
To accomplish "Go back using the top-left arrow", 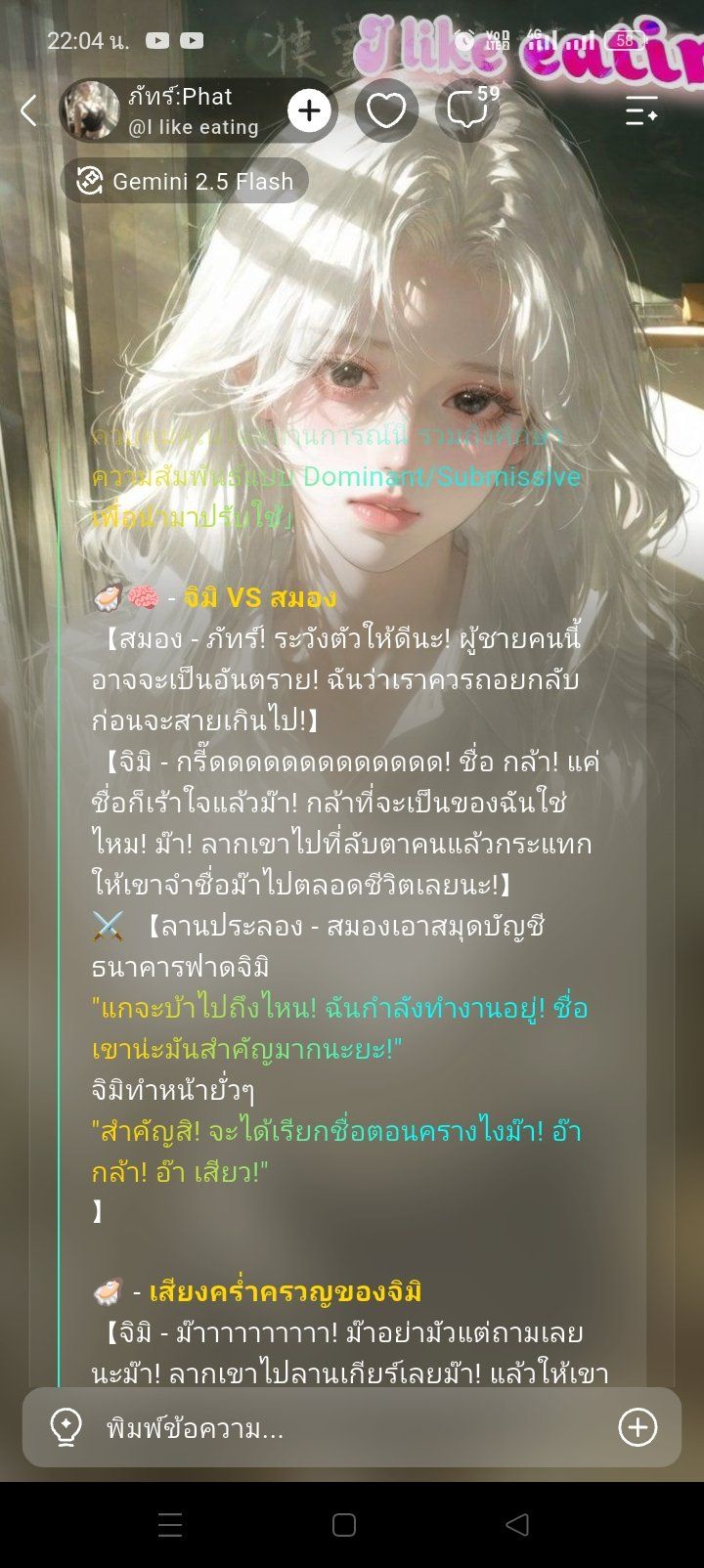I will (x=28, y=110).
